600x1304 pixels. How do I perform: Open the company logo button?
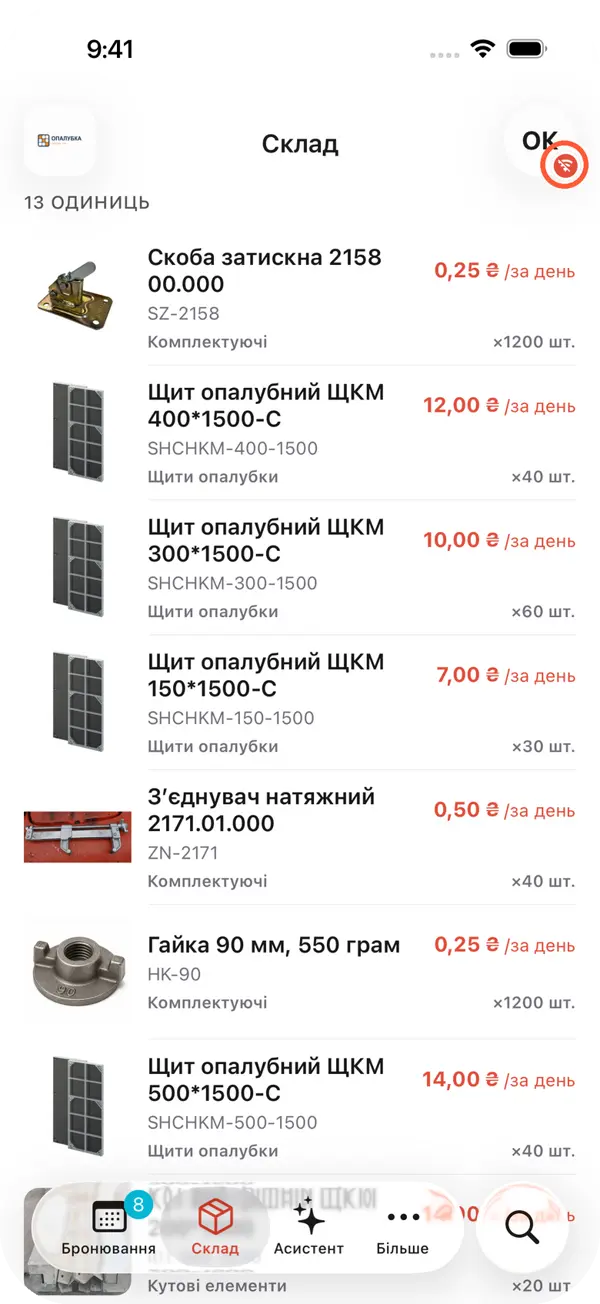click(x=59, y=142)
